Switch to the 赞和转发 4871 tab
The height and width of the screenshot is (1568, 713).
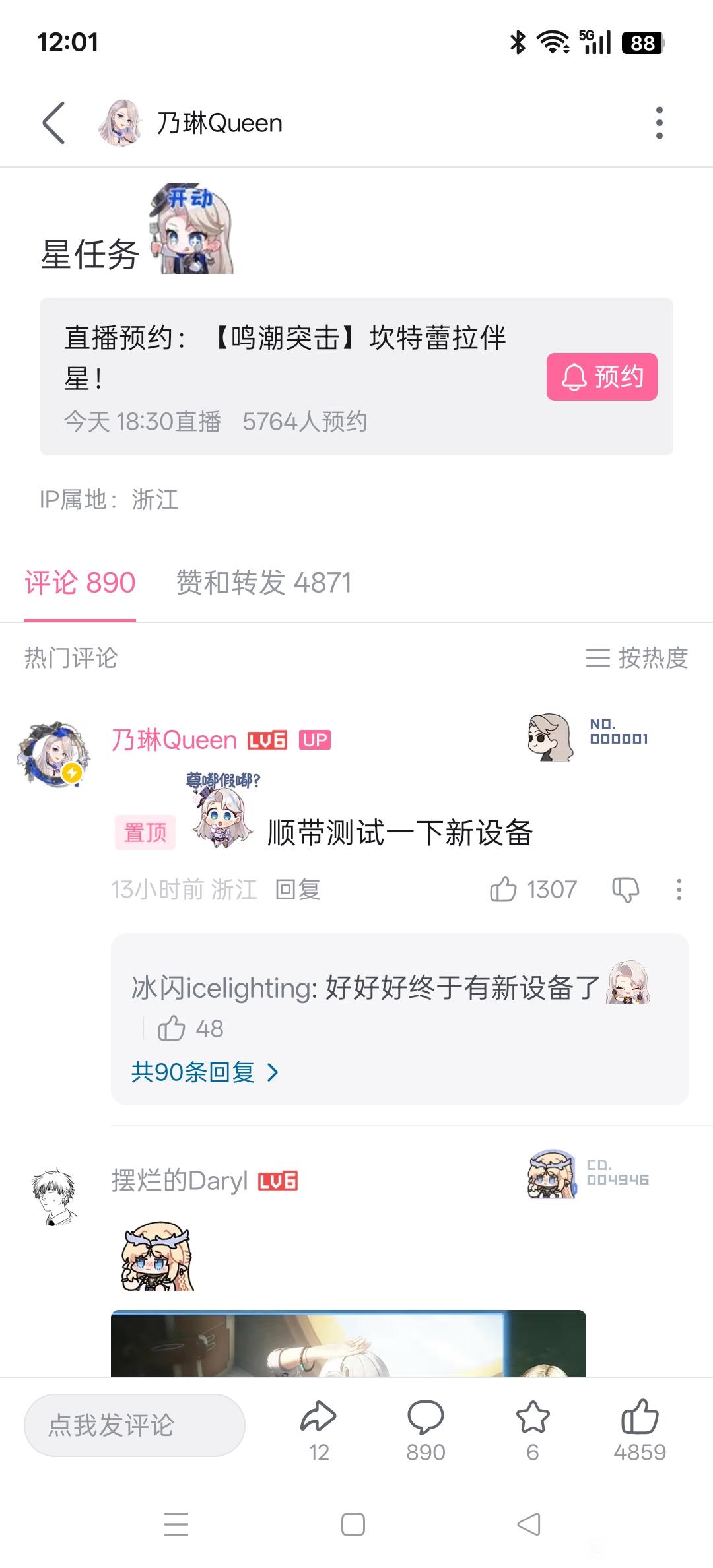point(263,583)
